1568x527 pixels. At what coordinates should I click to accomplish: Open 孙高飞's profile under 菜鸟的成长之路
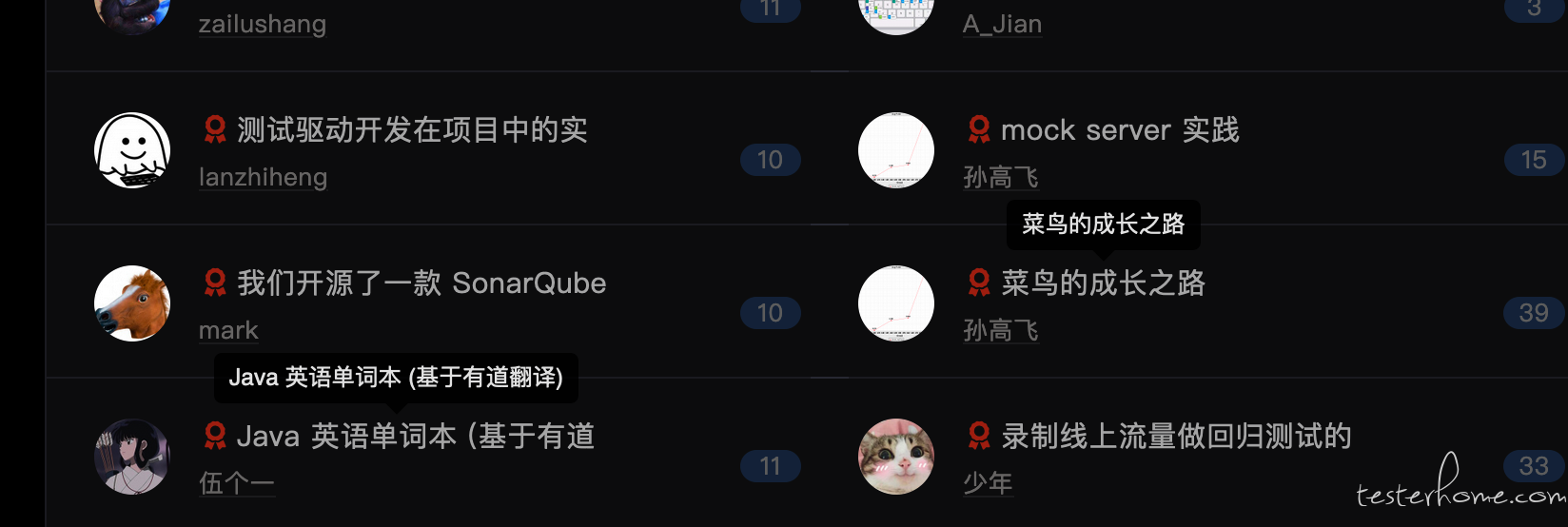(1001, 330)
